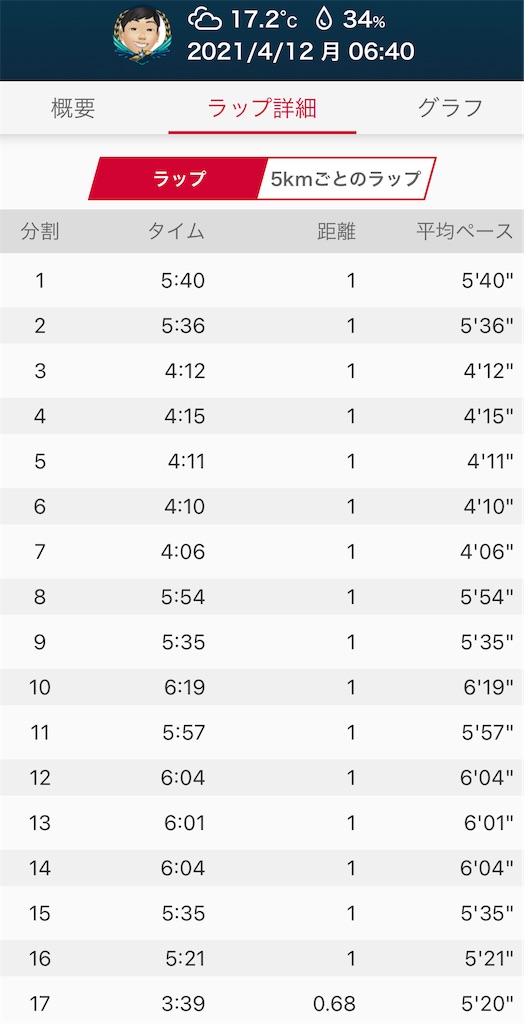Select the ラップ segment
Screen dimensions: 524x1024
(x=179, y=178)
